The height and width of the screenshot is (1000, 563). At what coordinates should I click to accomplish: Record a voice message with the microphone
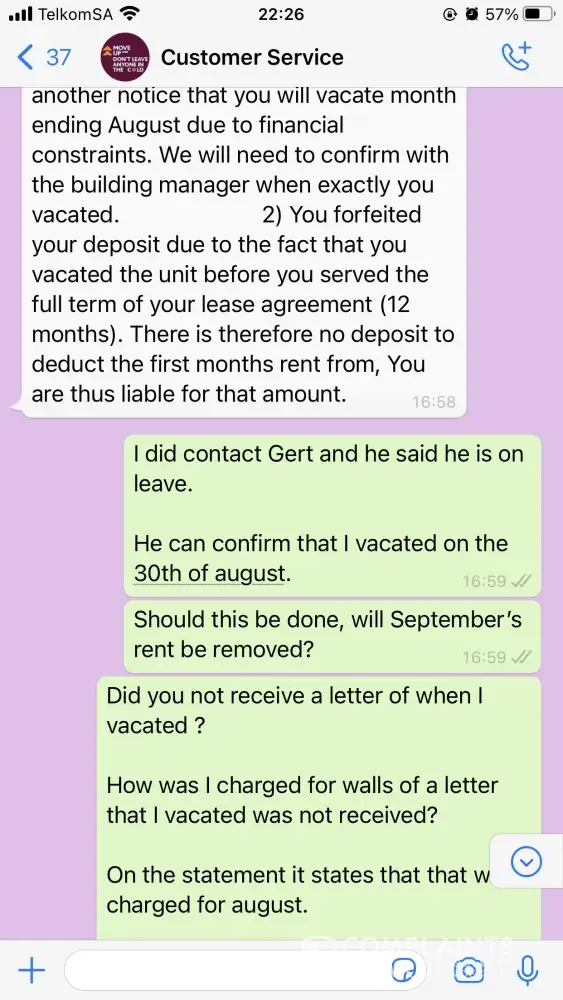[527, 971]
